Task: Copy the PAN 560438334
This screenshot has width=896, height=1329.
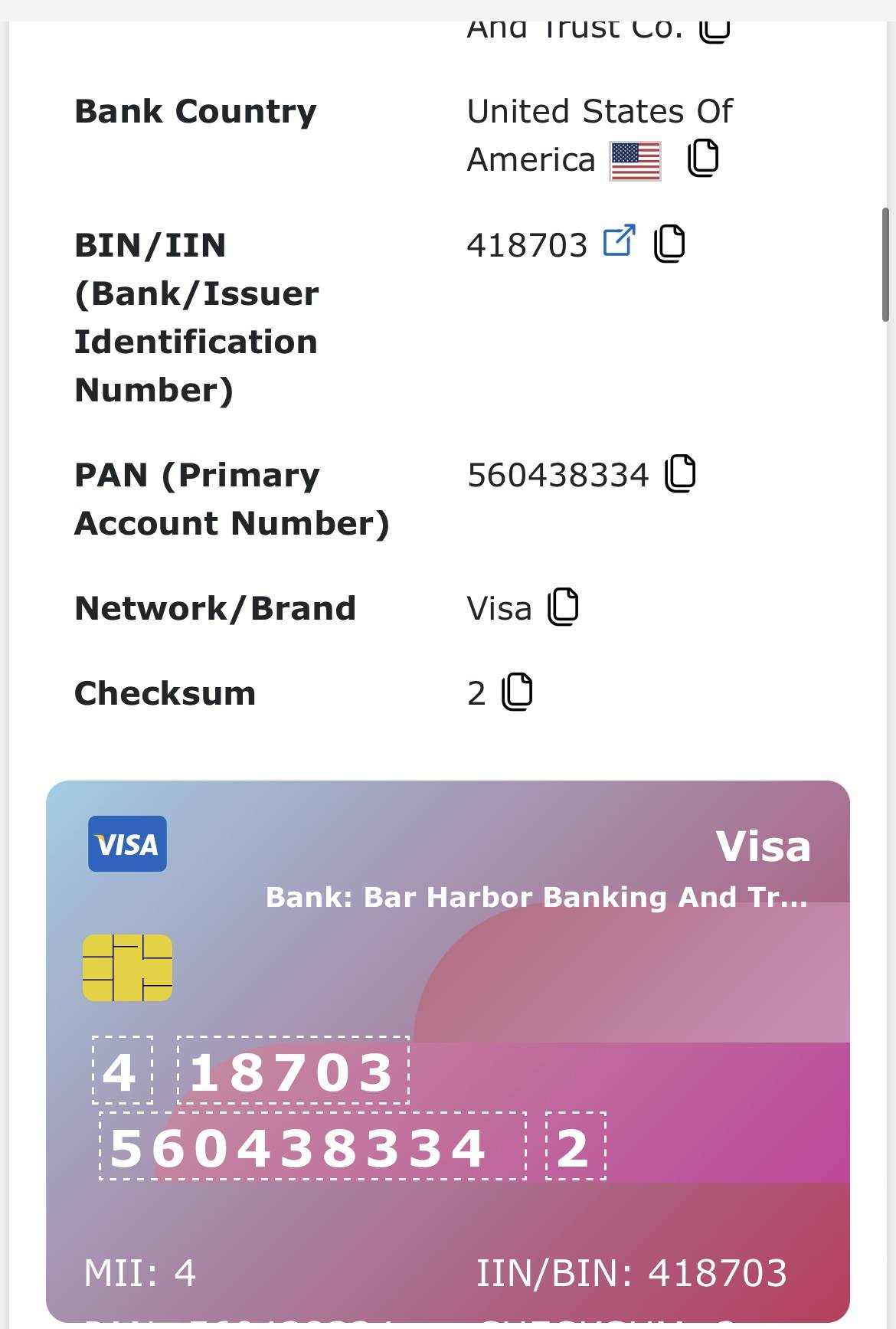Action: tap(680, 473)
